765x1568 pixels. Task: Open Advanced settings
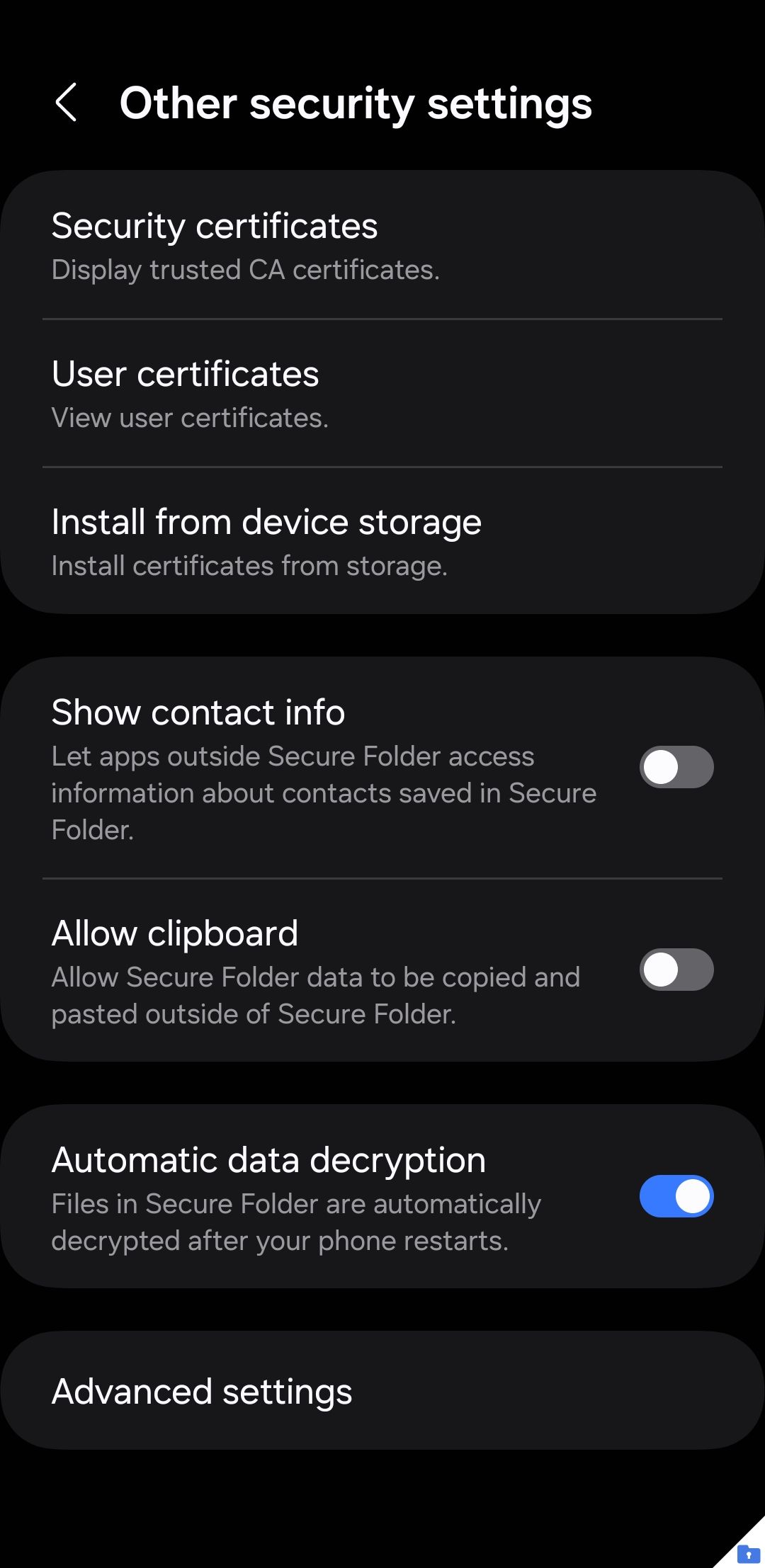382,1392
